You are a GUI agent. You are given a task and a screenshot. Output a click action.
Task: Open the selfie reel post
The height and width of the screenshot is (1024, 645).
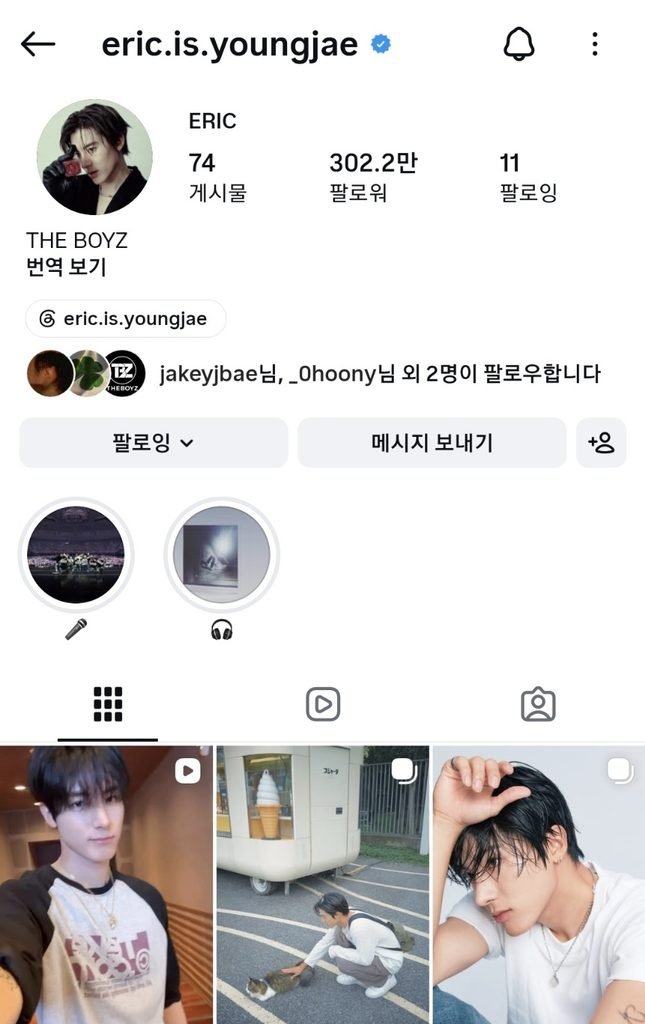point(106,885)
